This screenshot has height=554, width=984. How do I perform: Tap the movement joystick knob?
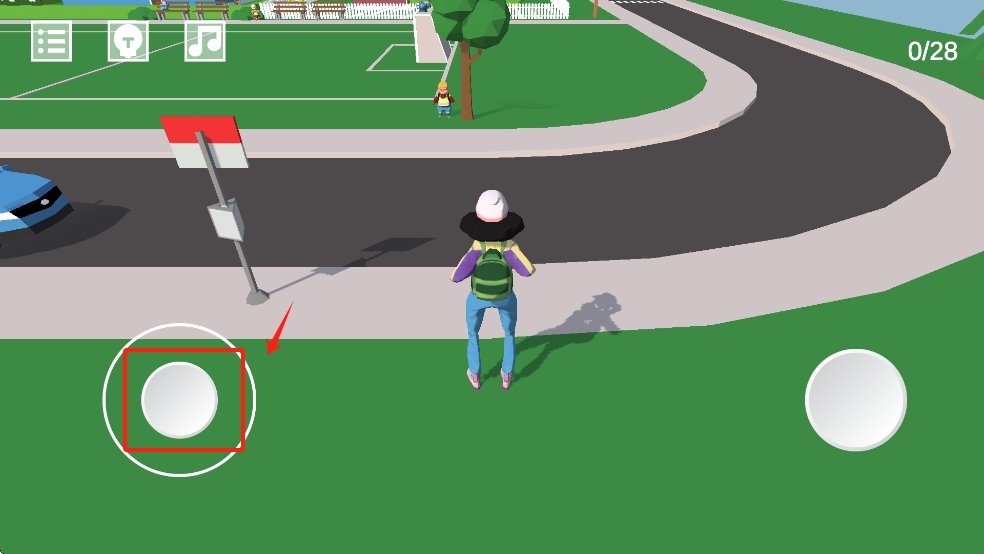[180, 400]
